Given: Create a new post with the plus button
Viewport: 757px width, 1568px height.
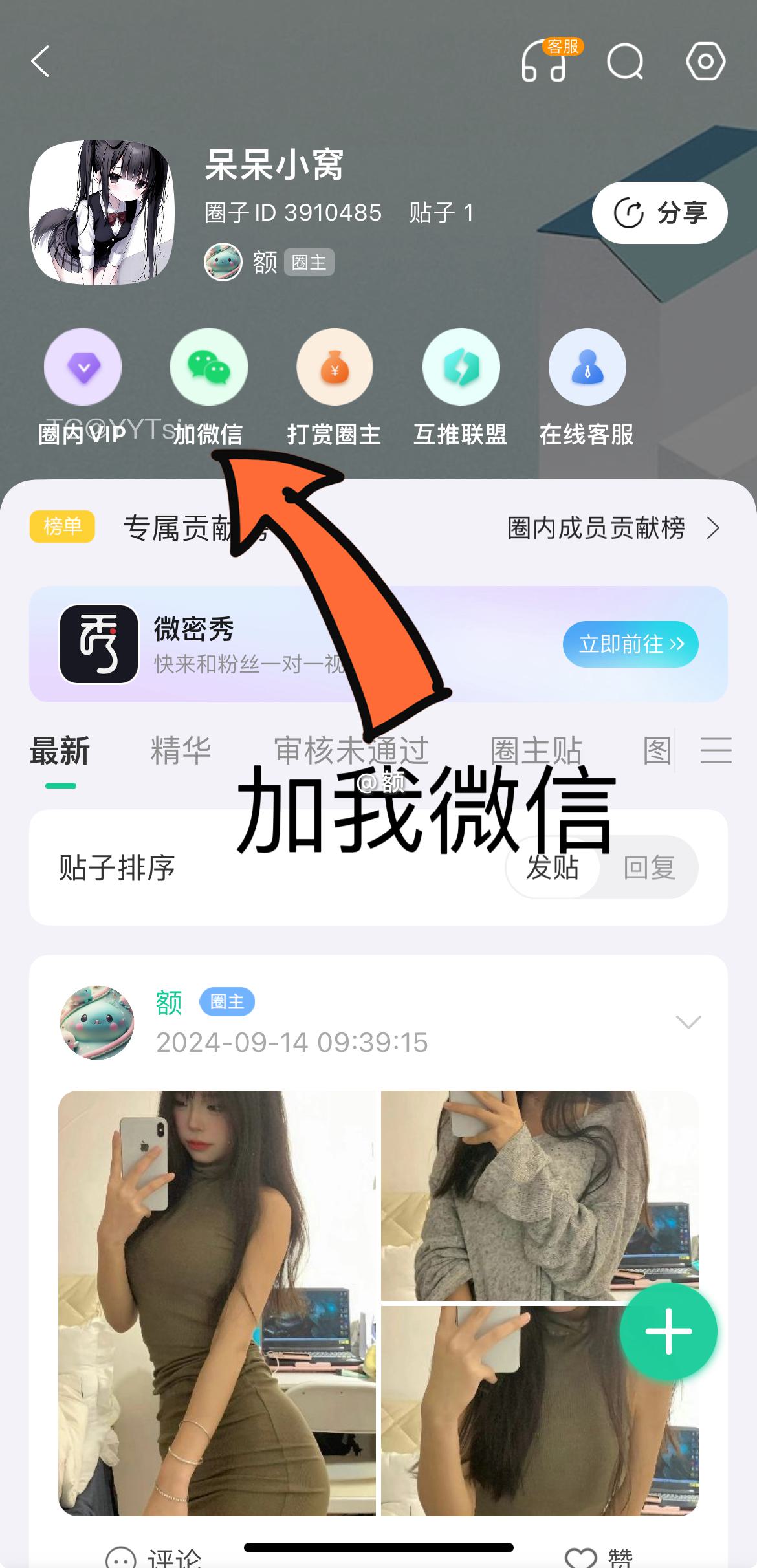Looking at the screenshot, I should (x=668, y=1332).
